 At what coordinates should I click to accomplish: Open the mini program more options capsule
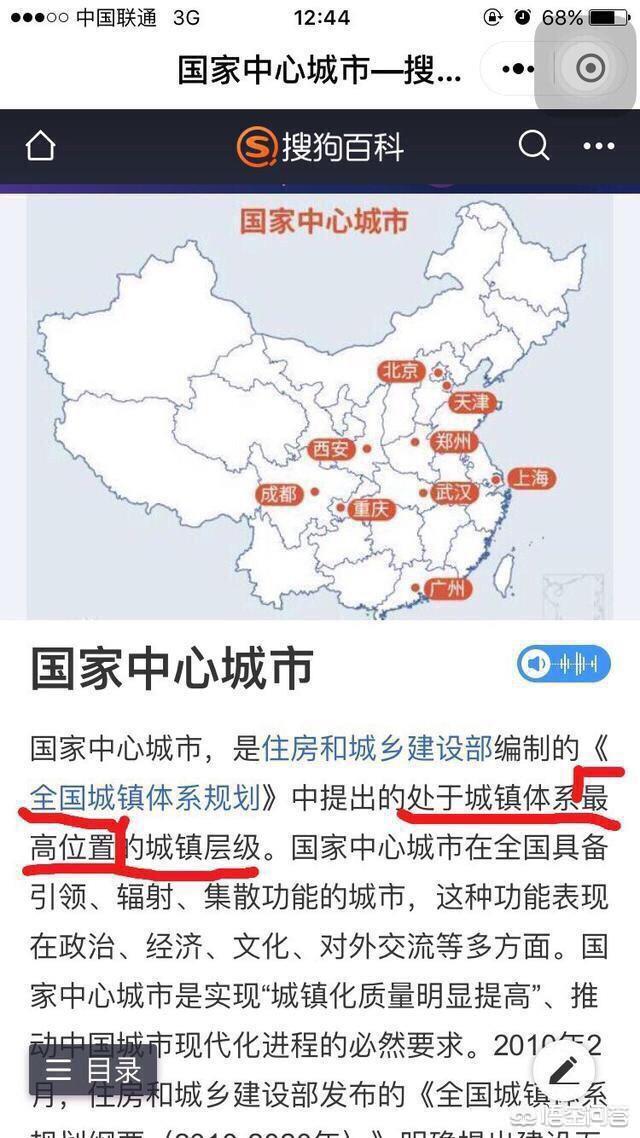coord(518,70)
